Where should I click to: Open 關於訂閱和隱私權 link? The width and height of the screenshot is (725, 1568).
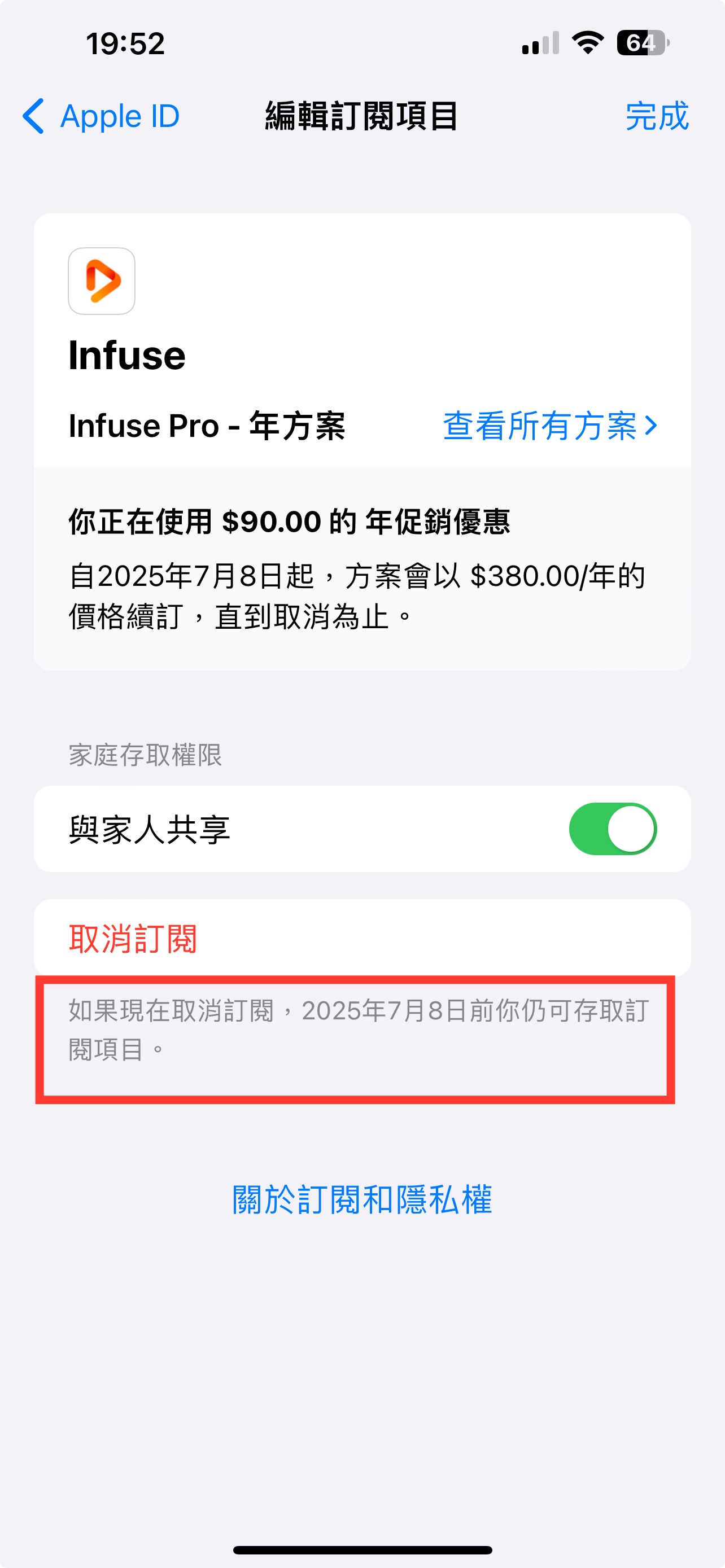(362, 1200)
